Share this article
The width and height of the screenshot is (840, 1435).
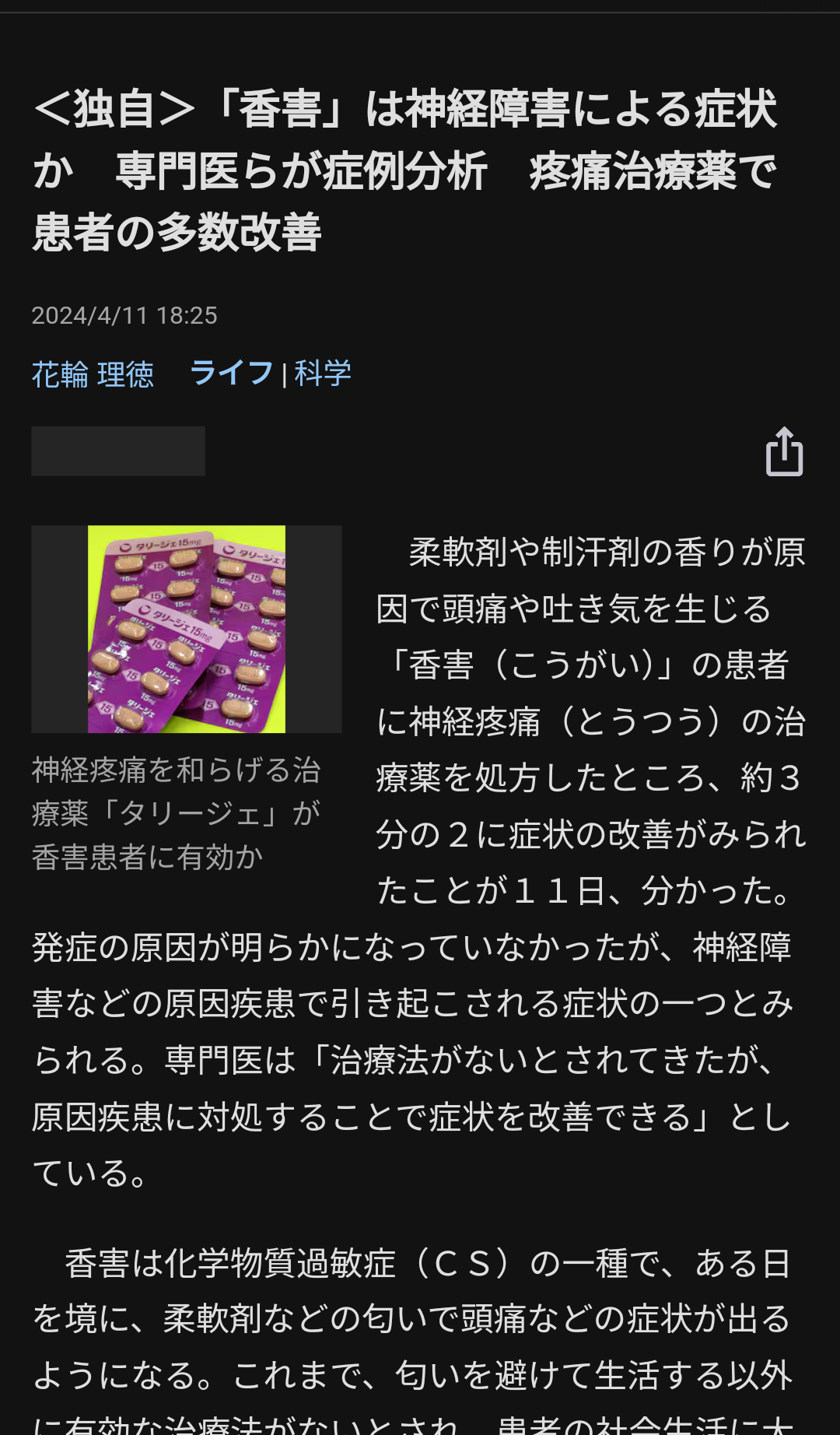click(x=784, y=451)
